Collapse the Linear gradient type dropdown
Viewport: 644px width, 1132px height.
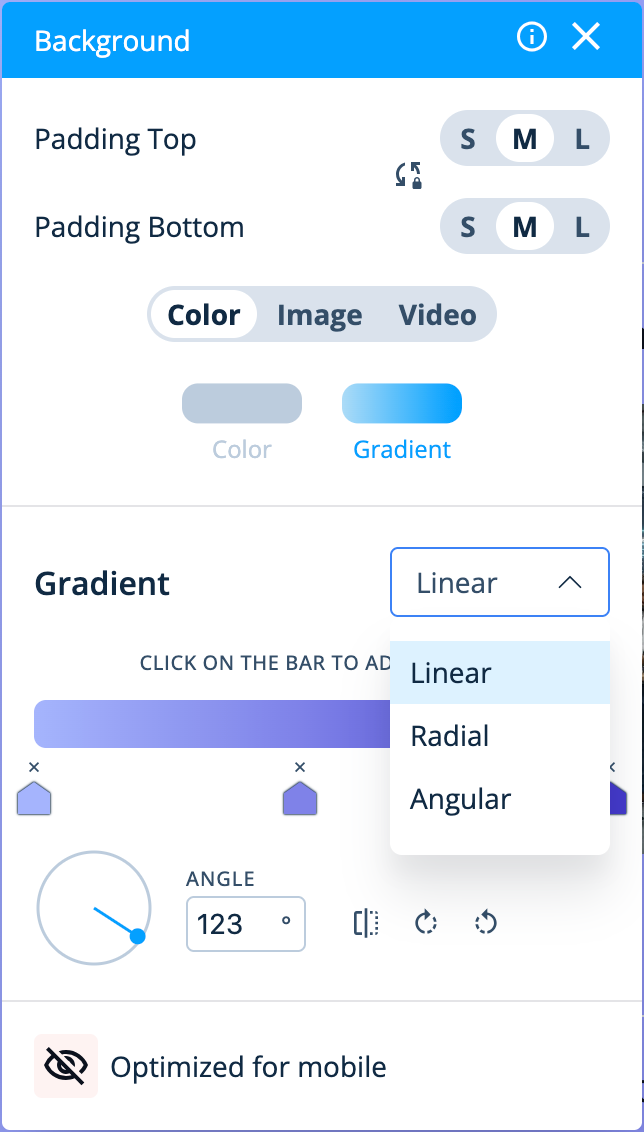click(x=500, y=582)
